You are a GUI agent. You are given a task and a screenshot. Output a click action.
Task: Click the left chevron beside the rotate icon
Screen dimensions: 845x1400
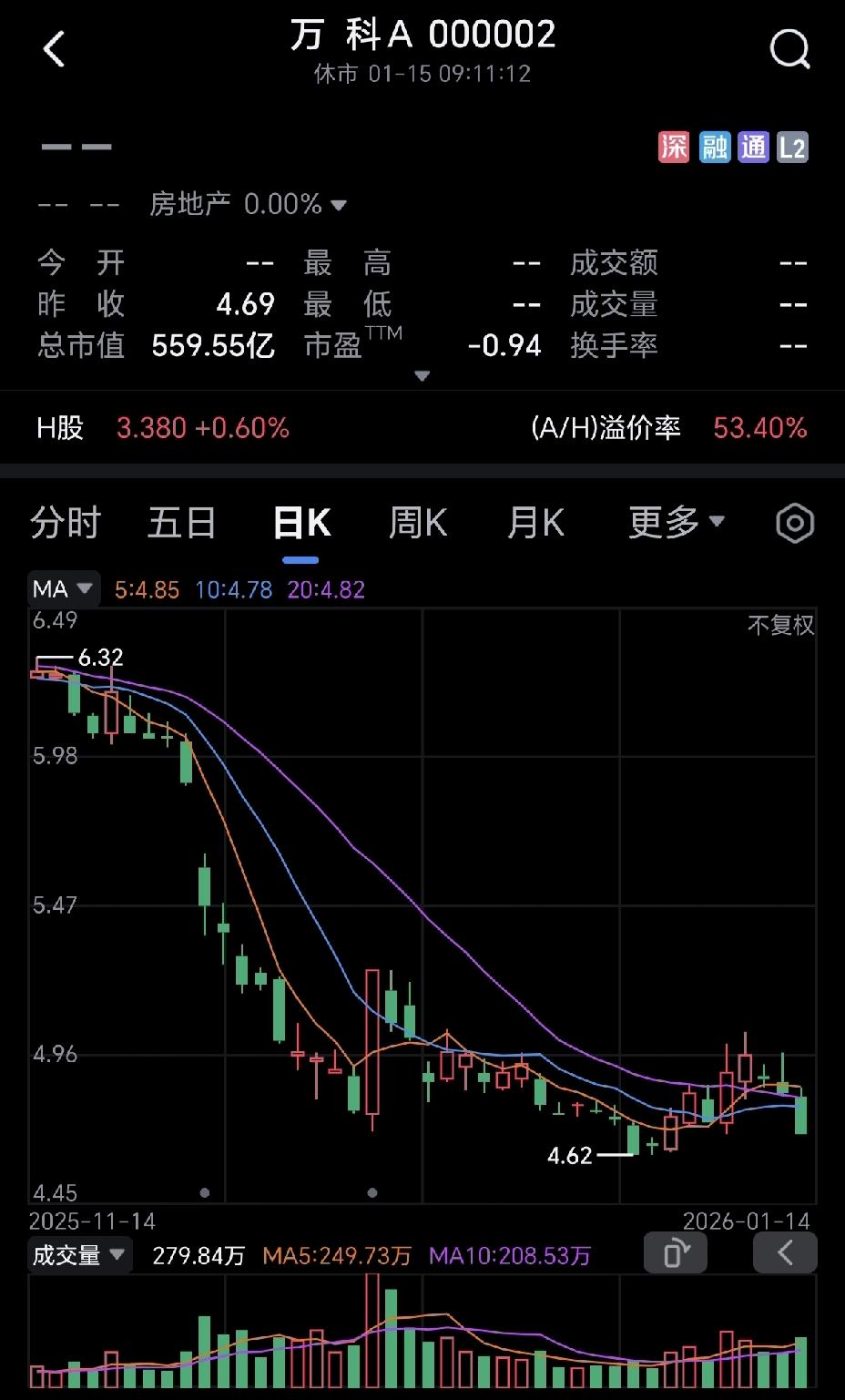(785, 1252)
